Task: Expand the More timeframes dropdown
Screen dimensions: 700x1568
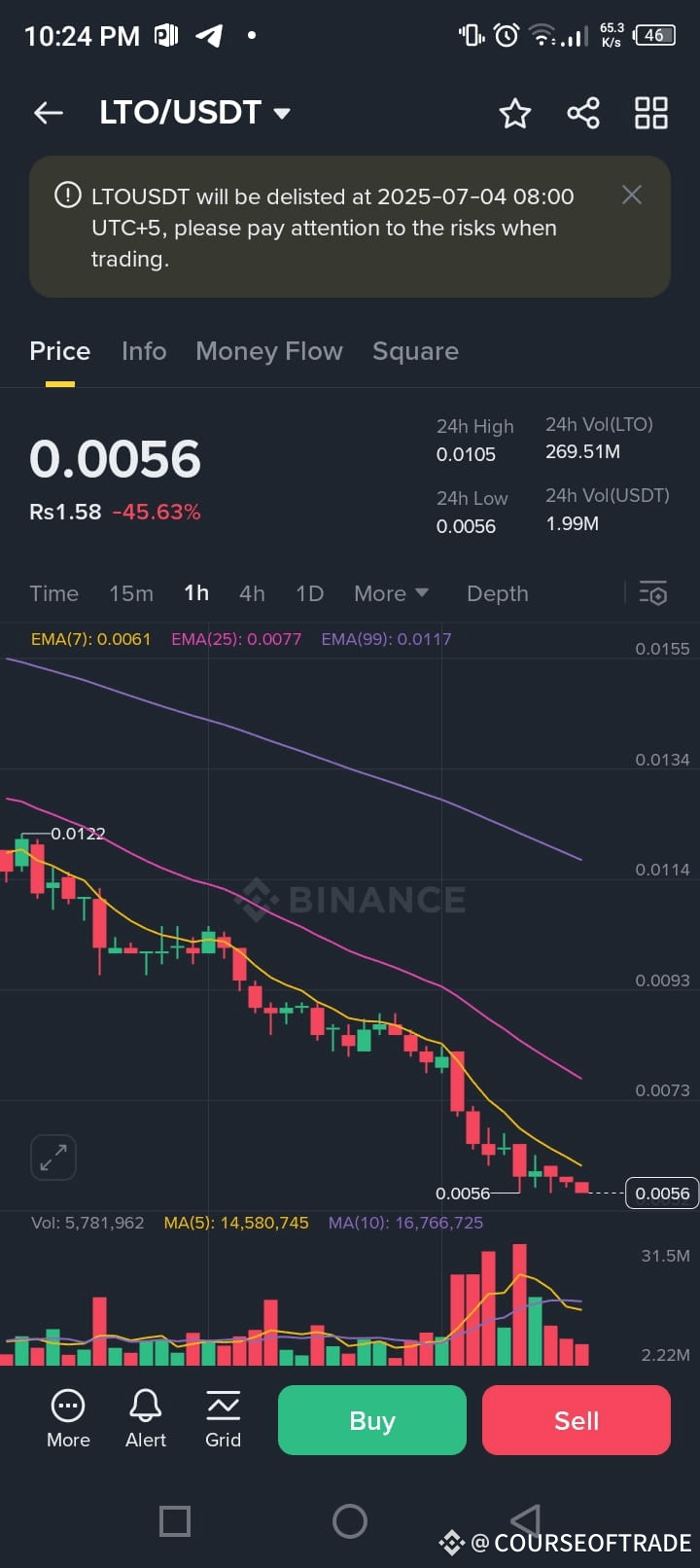Action: tap(391, 593)
